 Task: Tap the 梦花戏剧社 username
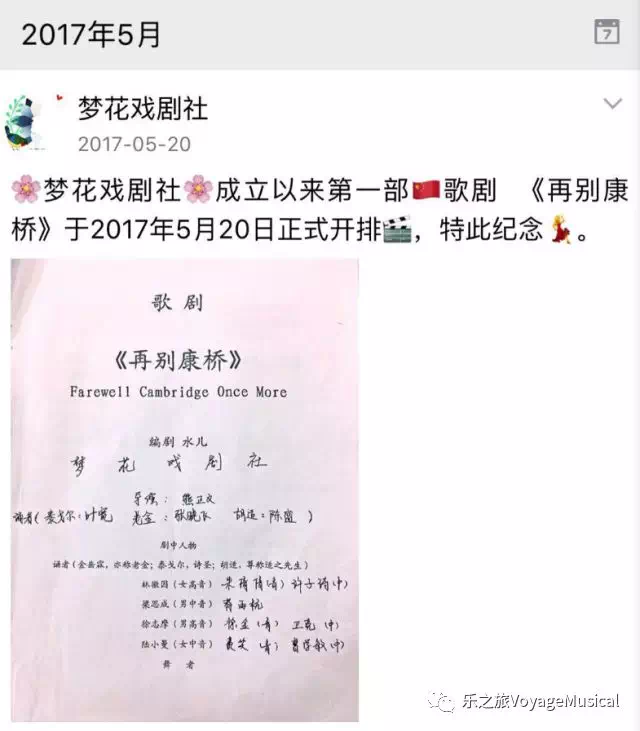click(142, 108)
